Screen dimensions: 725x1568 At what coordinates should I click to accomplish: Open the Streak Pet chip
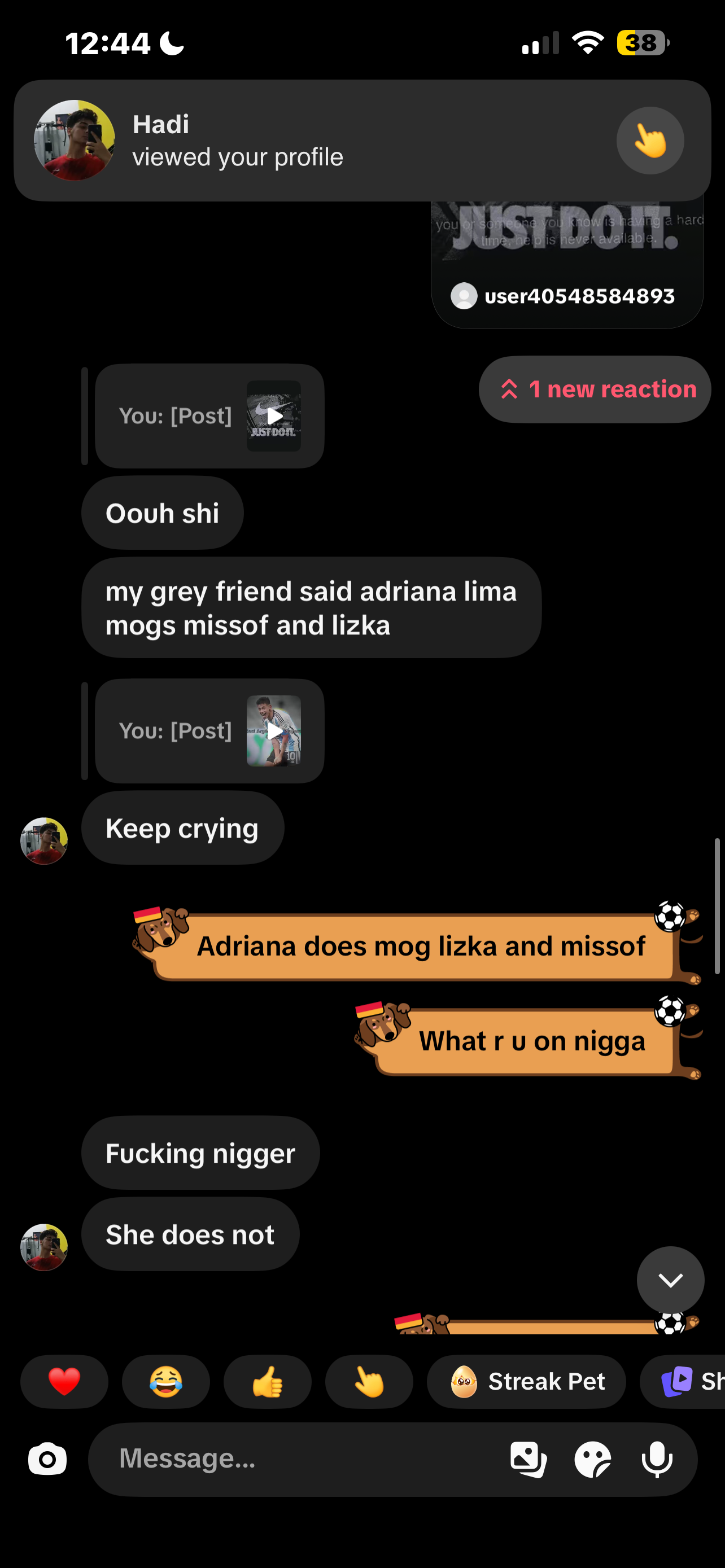(527, 1381)
